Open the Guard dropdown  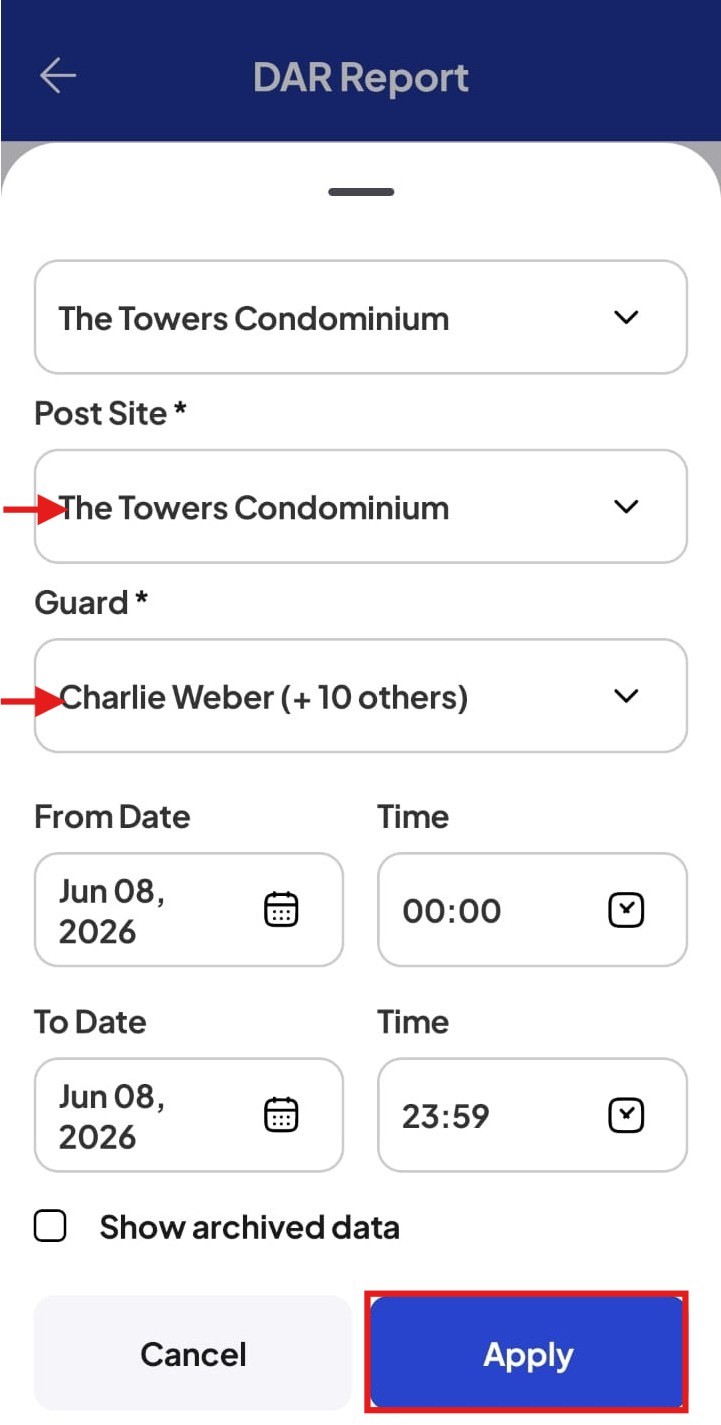tap(361, 696)
